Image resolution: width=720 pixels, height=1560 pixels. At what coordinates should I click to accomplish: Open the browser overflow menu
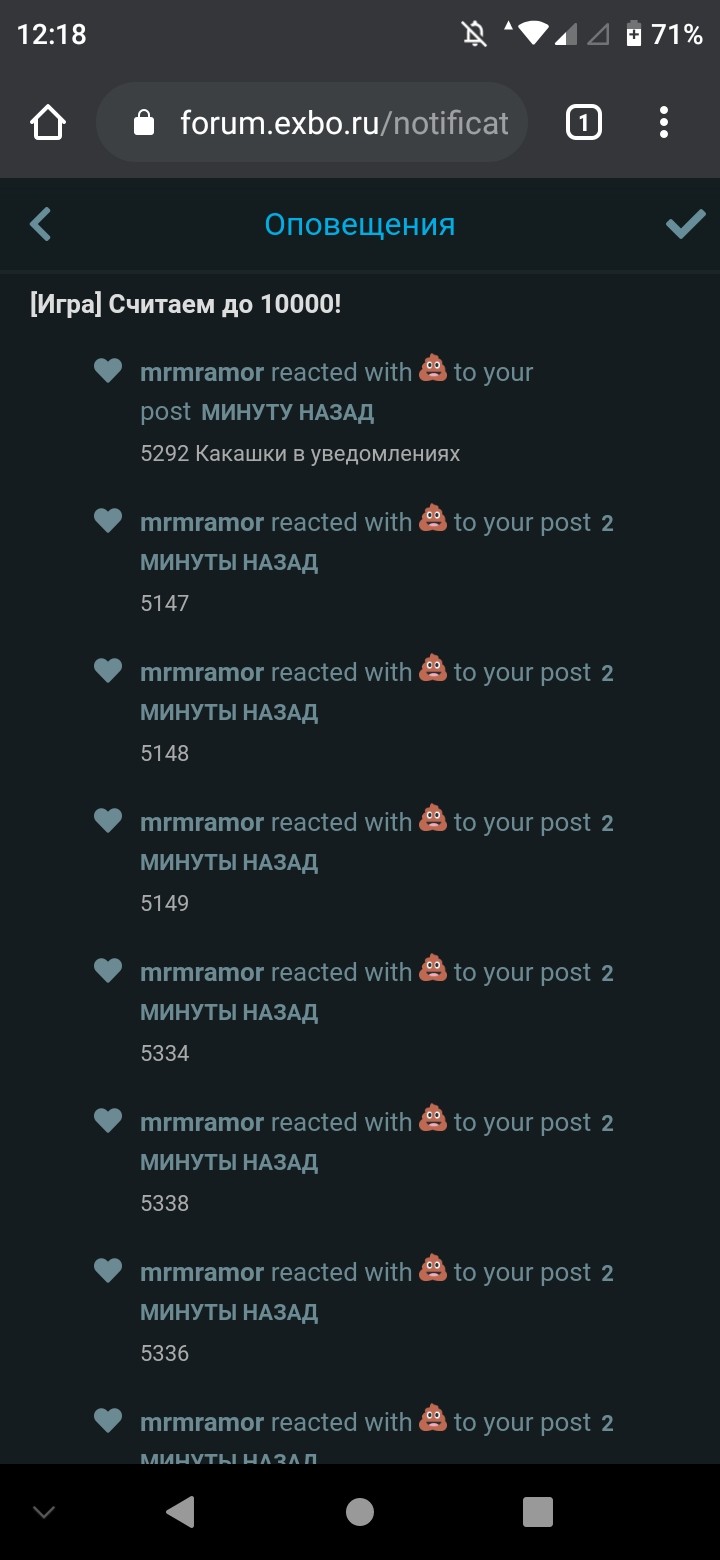point(663,123)
